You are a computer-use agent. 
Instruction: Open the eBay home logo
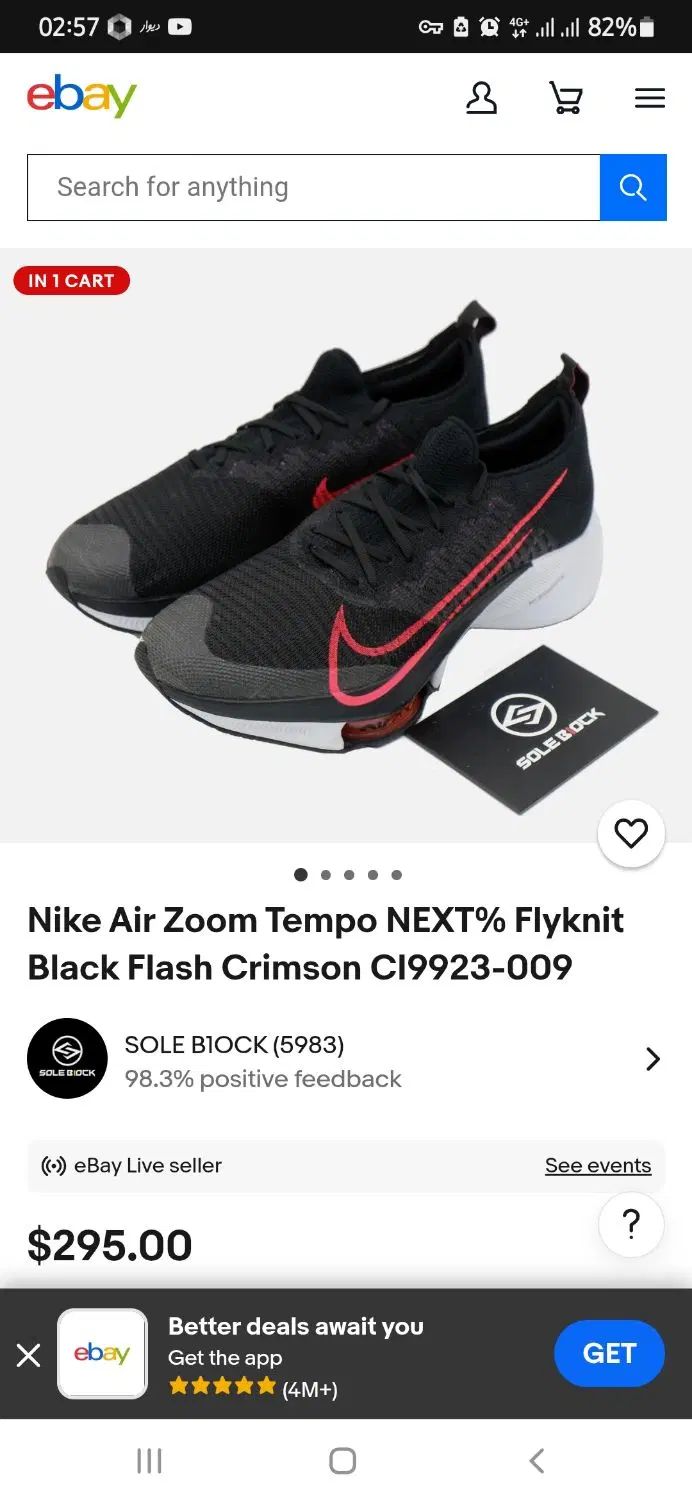click(82, 97)
